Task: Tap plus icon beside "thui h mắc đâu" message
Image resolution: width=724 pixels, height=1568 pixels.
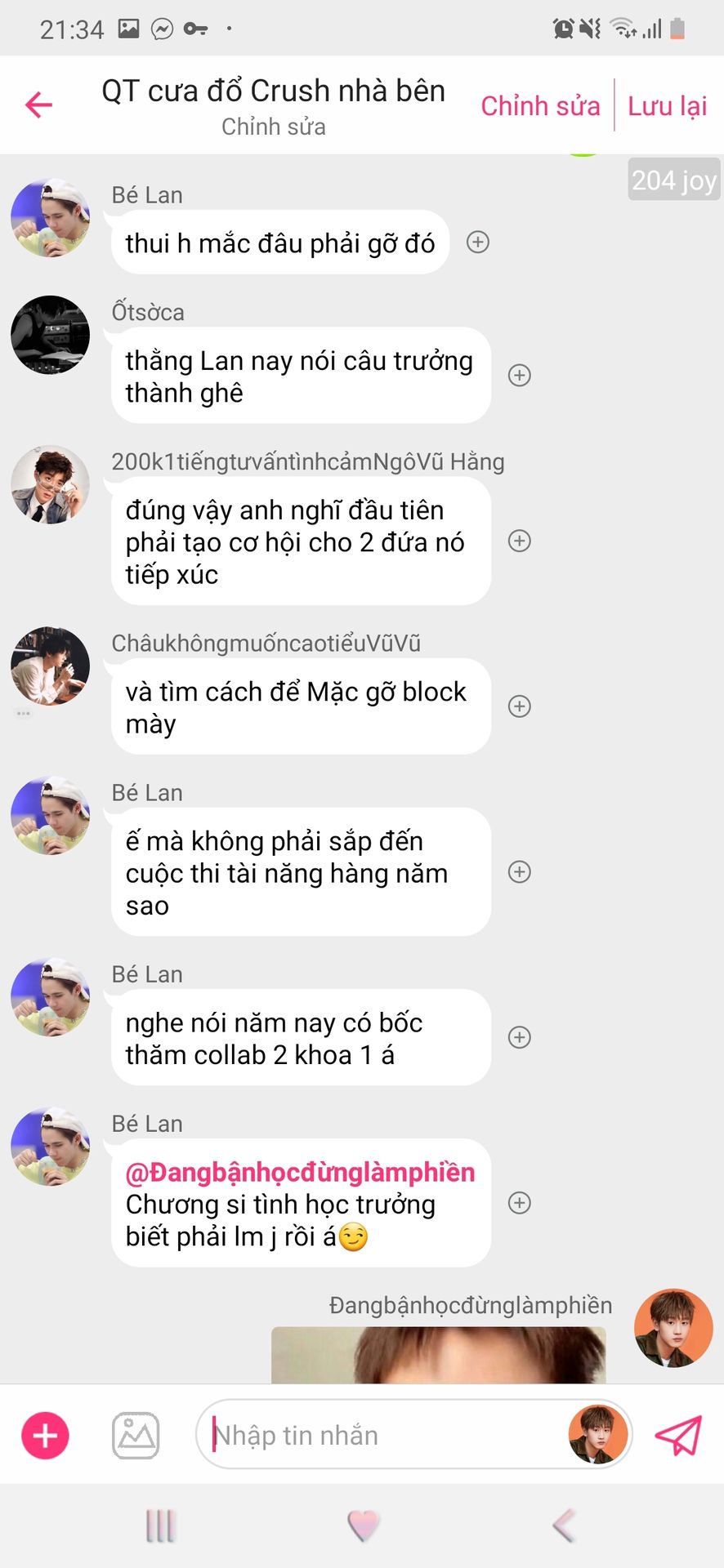Action: (x=478, y=243)
